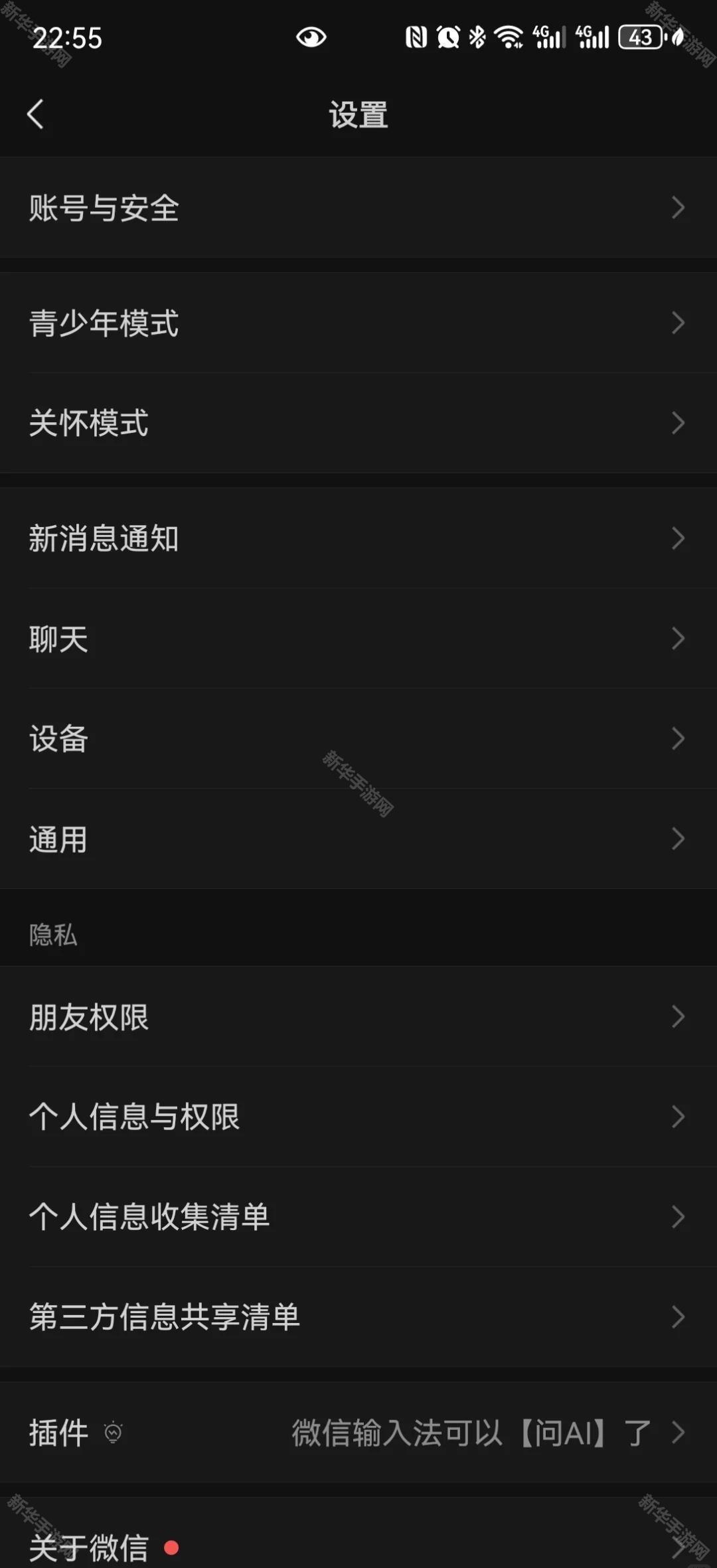Expand 新消息通知 using the right arrow
The width and height of the screenshot is (717, 1568).
678,538
